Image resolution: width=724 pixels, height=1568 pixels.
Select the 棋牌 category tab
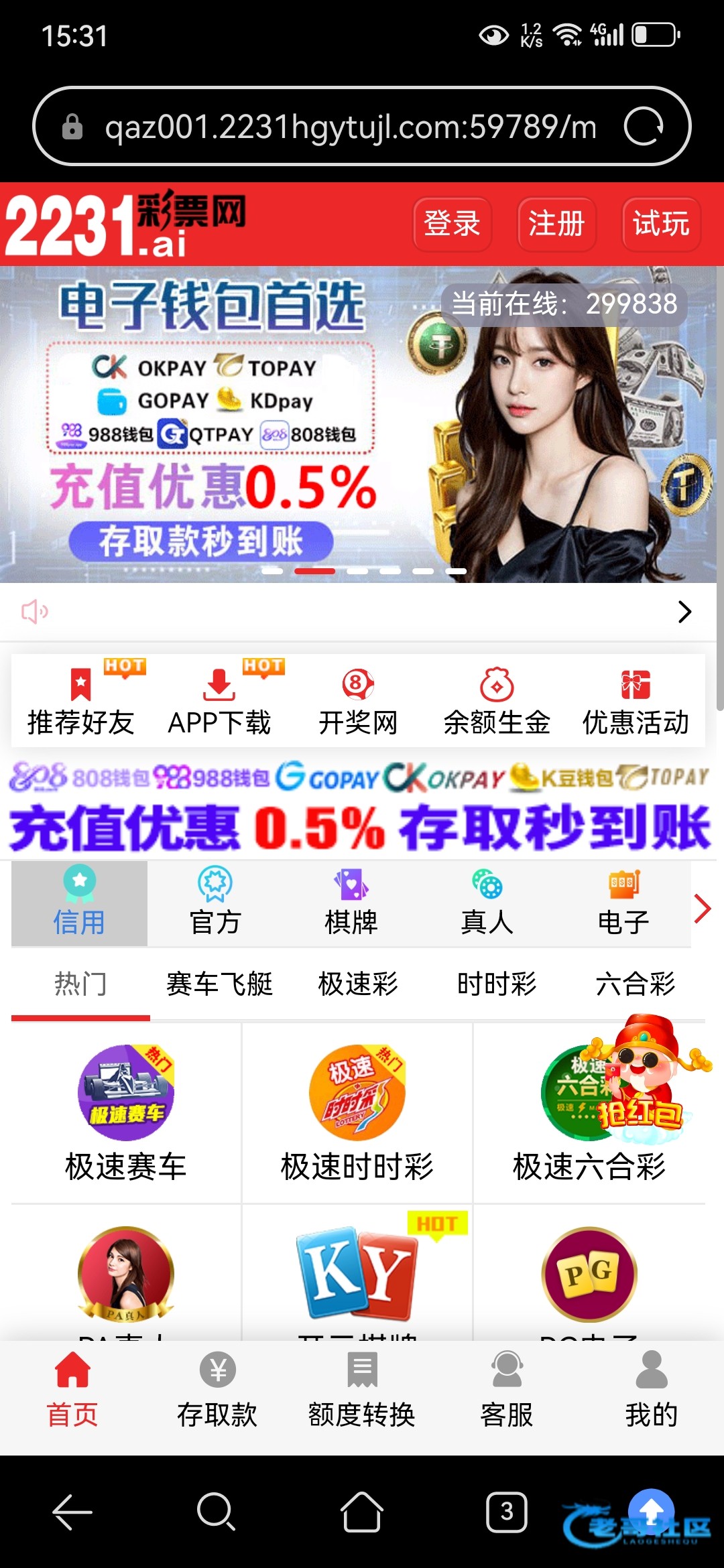point(351,903)
